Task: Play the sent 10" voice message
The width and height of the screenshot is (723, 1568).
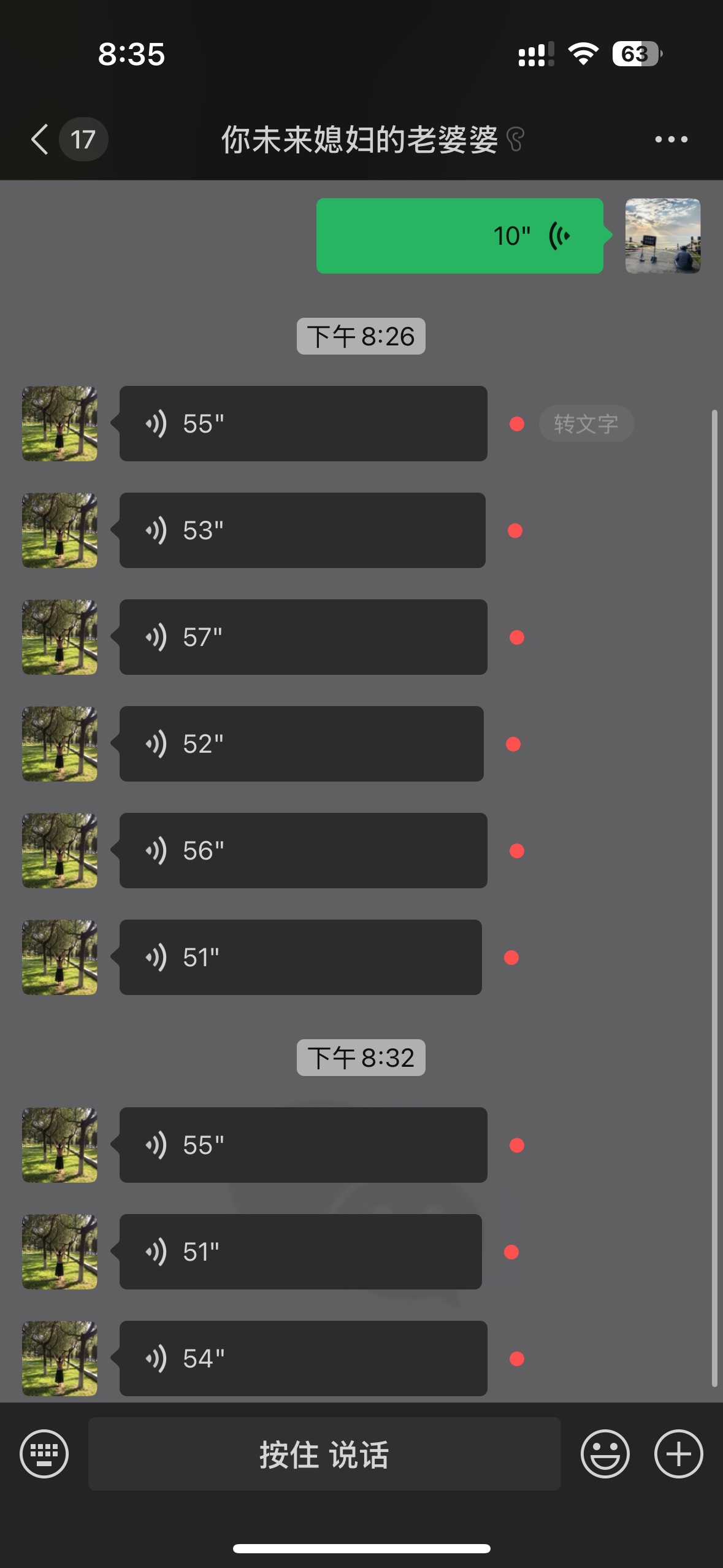Action: [460, 236]
